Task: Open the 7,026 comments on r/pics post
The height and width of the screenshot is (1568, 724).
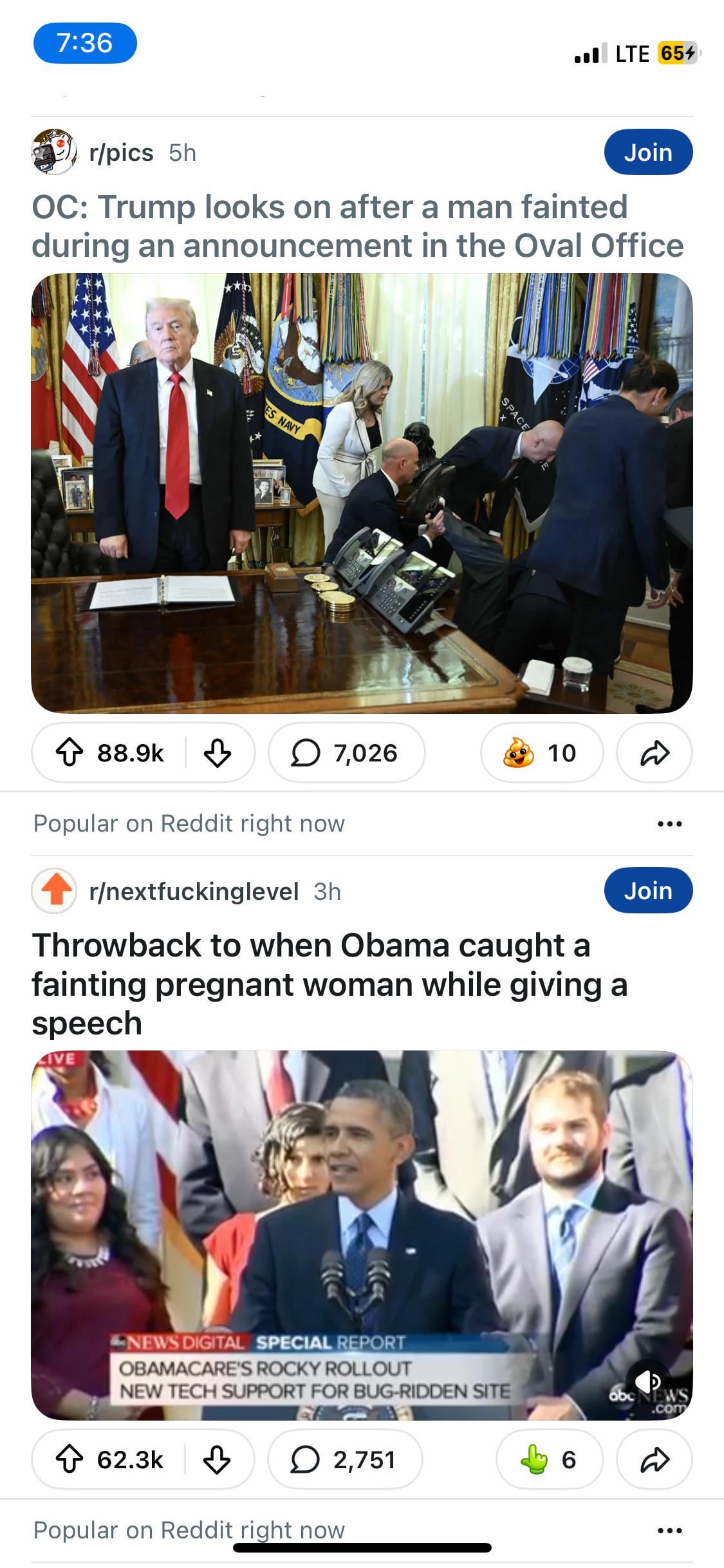Action: point(346,752)
